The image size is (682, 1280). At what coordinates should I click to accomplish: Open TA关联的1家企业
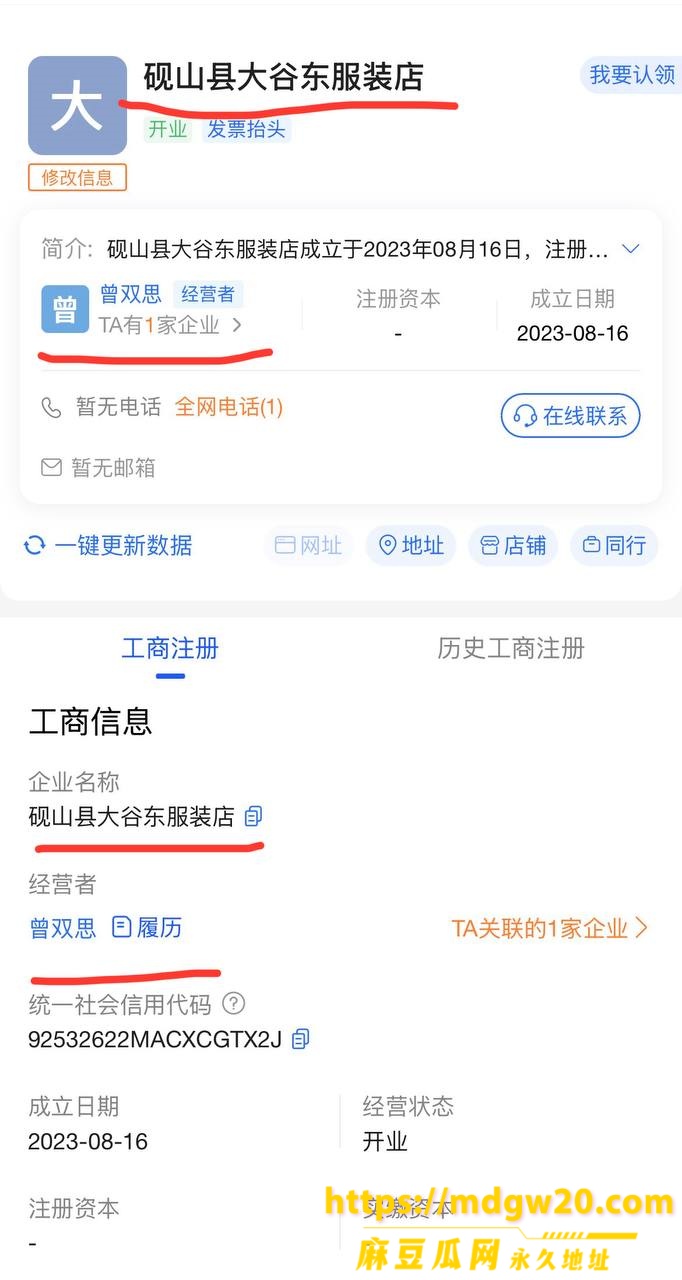tap(550, 928)
